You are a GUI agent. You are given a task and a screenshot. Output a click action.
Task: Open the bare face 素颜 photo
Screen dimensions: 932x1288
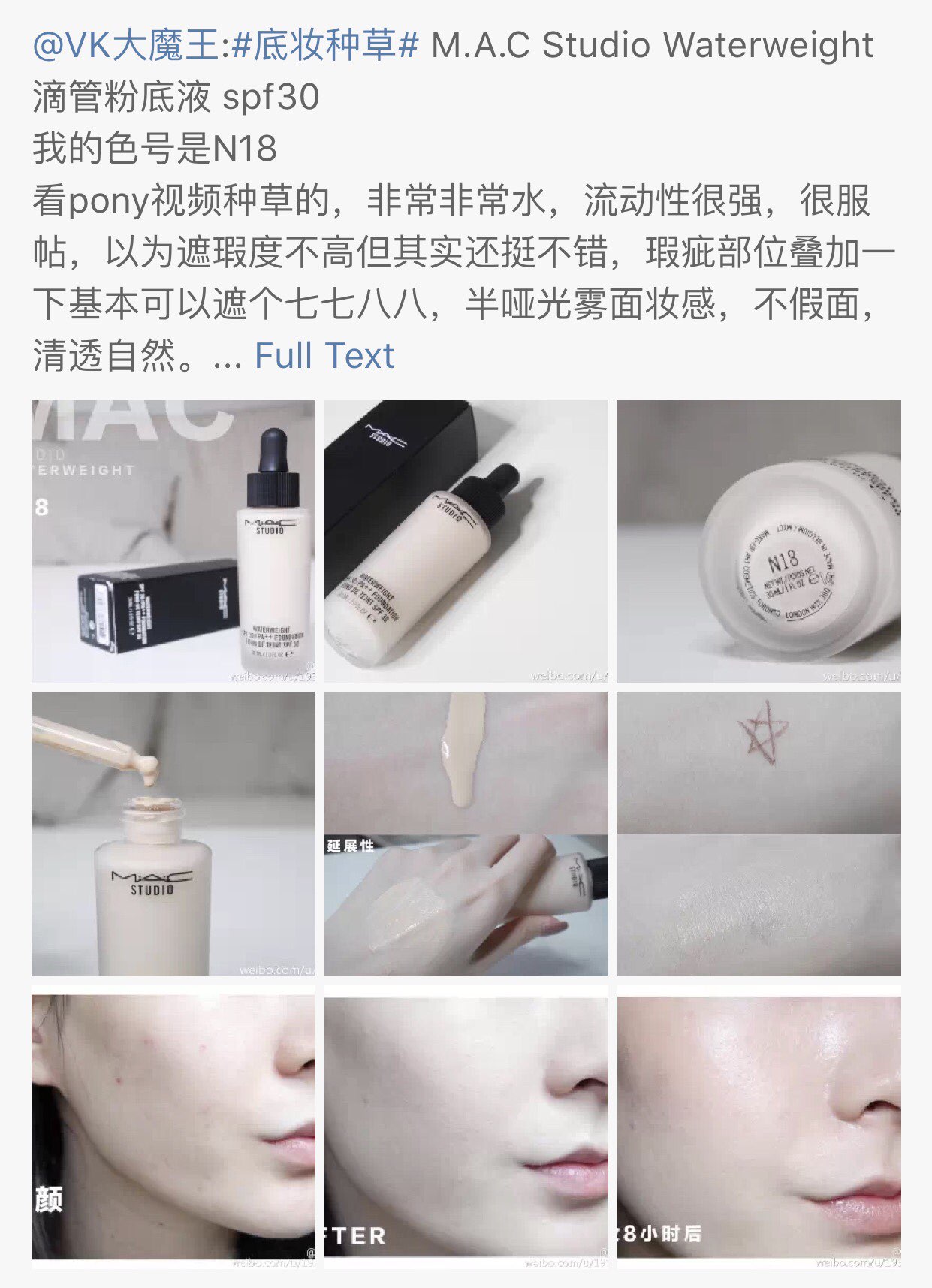pyautogui.click(x=173, y=1127)
